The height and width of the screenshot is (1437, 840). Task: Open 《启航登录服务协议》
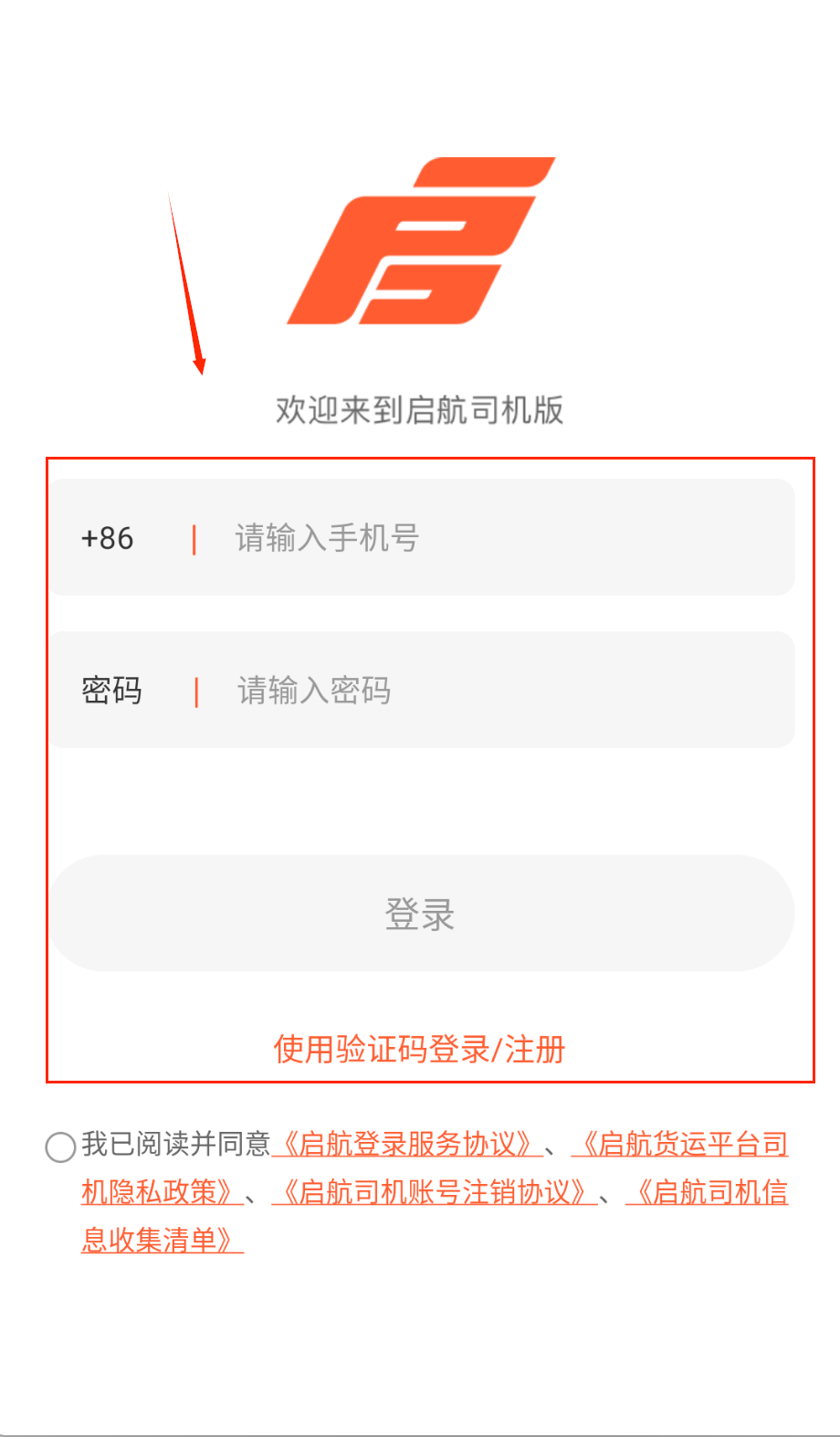click(407, 1144)
